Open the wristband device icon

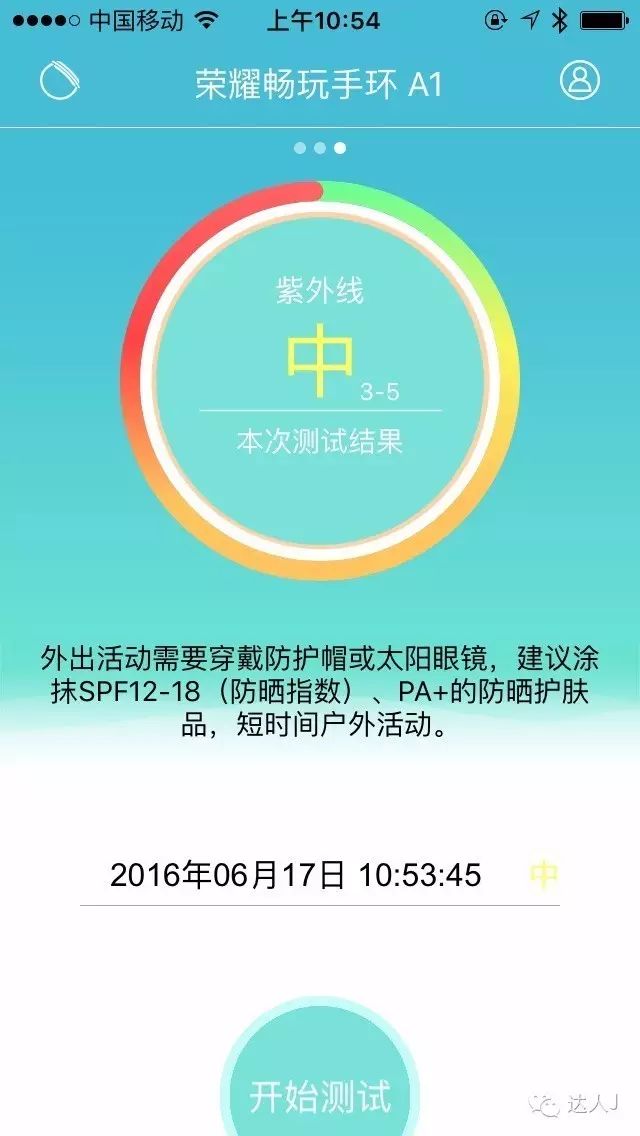point(59,80)
